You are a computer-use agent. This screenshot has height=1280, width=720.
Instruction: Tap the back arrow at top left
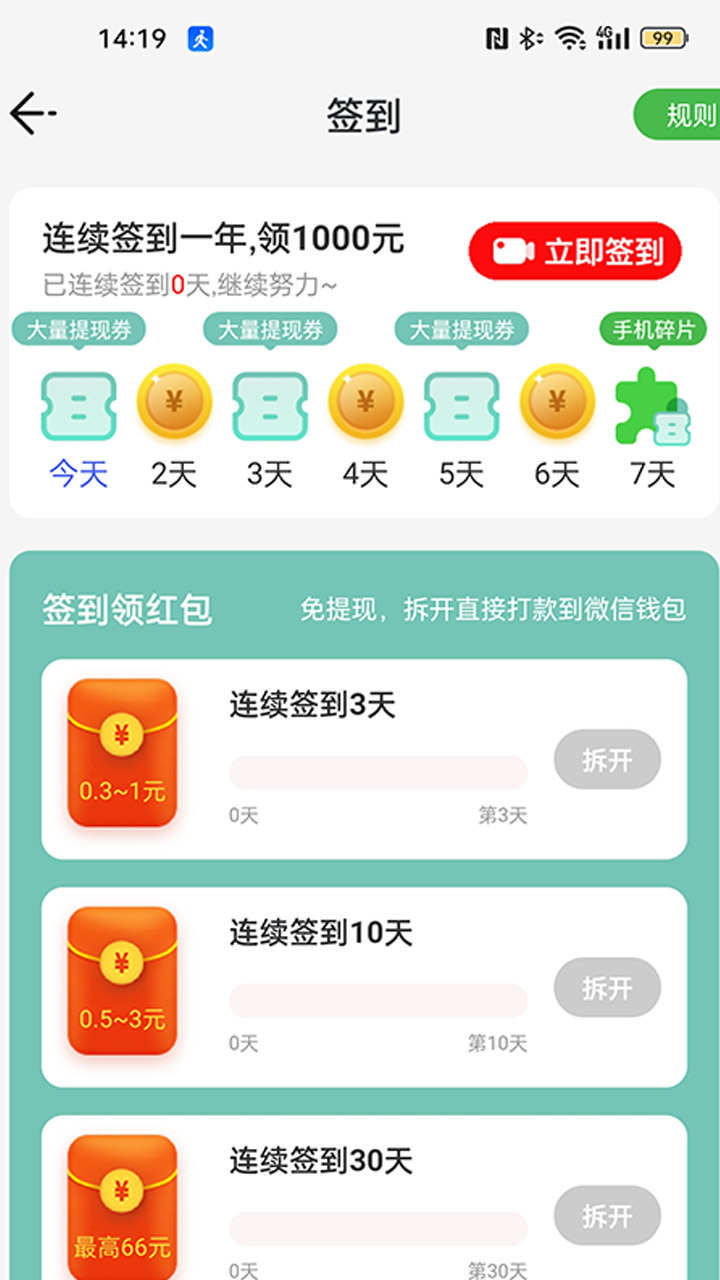pos(32,112)
